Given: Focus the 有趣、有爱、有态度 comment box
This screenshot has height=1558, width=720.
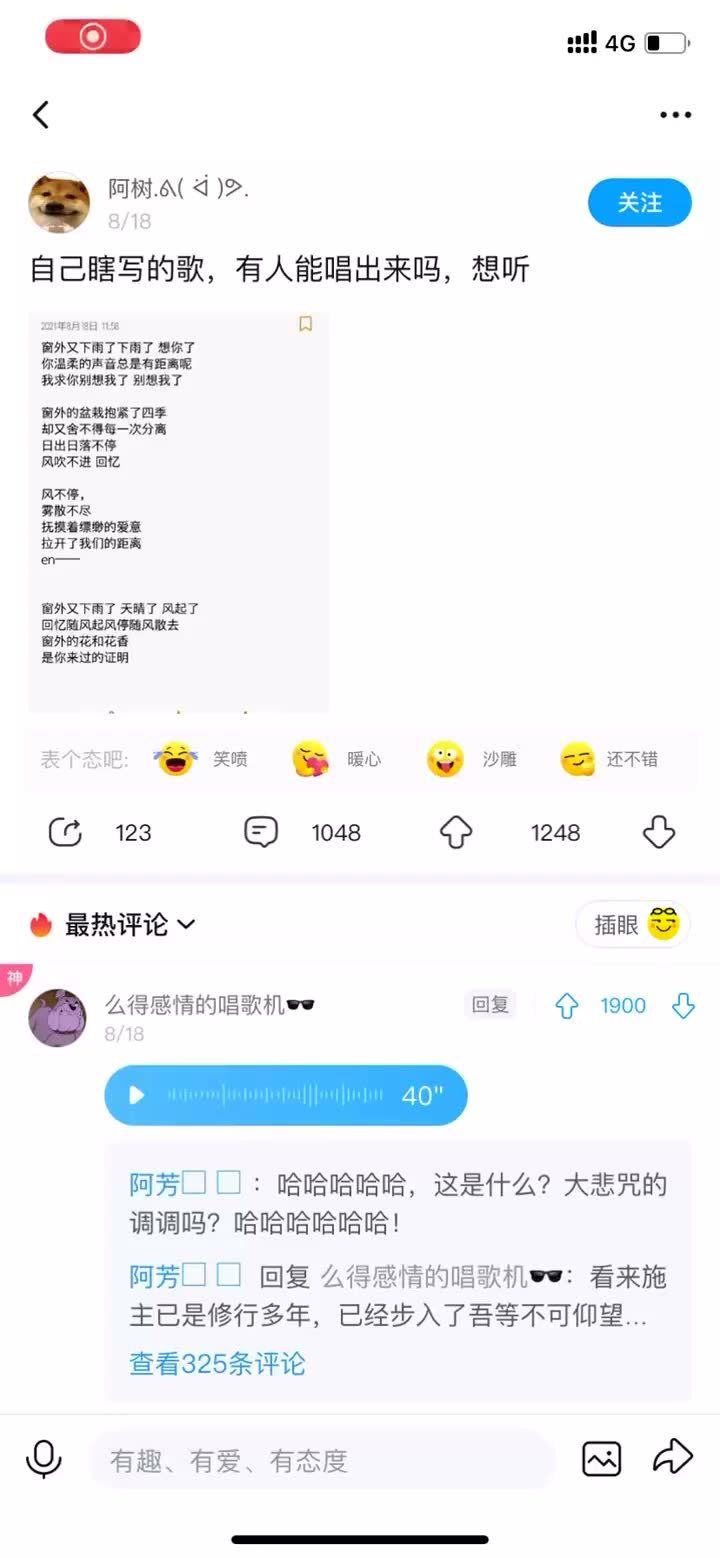Looking at the screenshot, I should [320, 1460].
